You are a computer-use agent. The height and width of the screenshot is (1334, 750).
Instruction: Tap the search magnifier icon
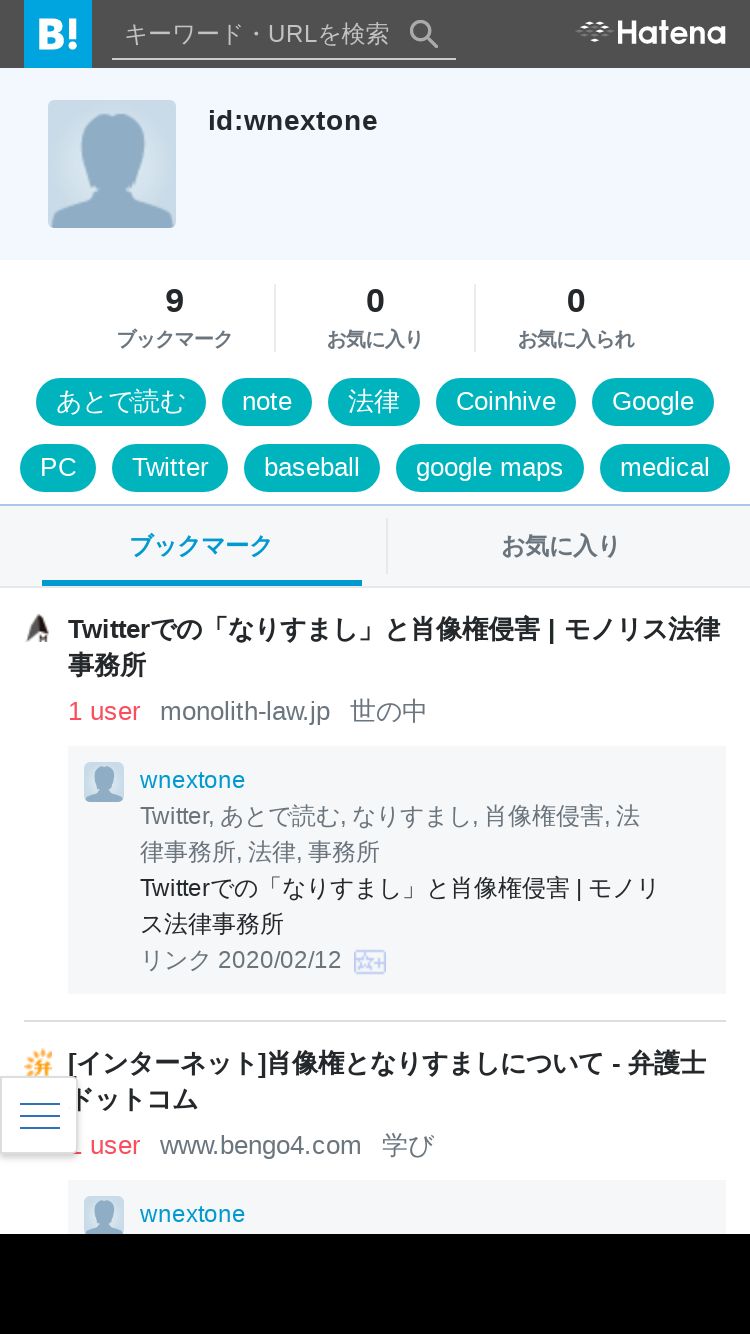[424, 34]
